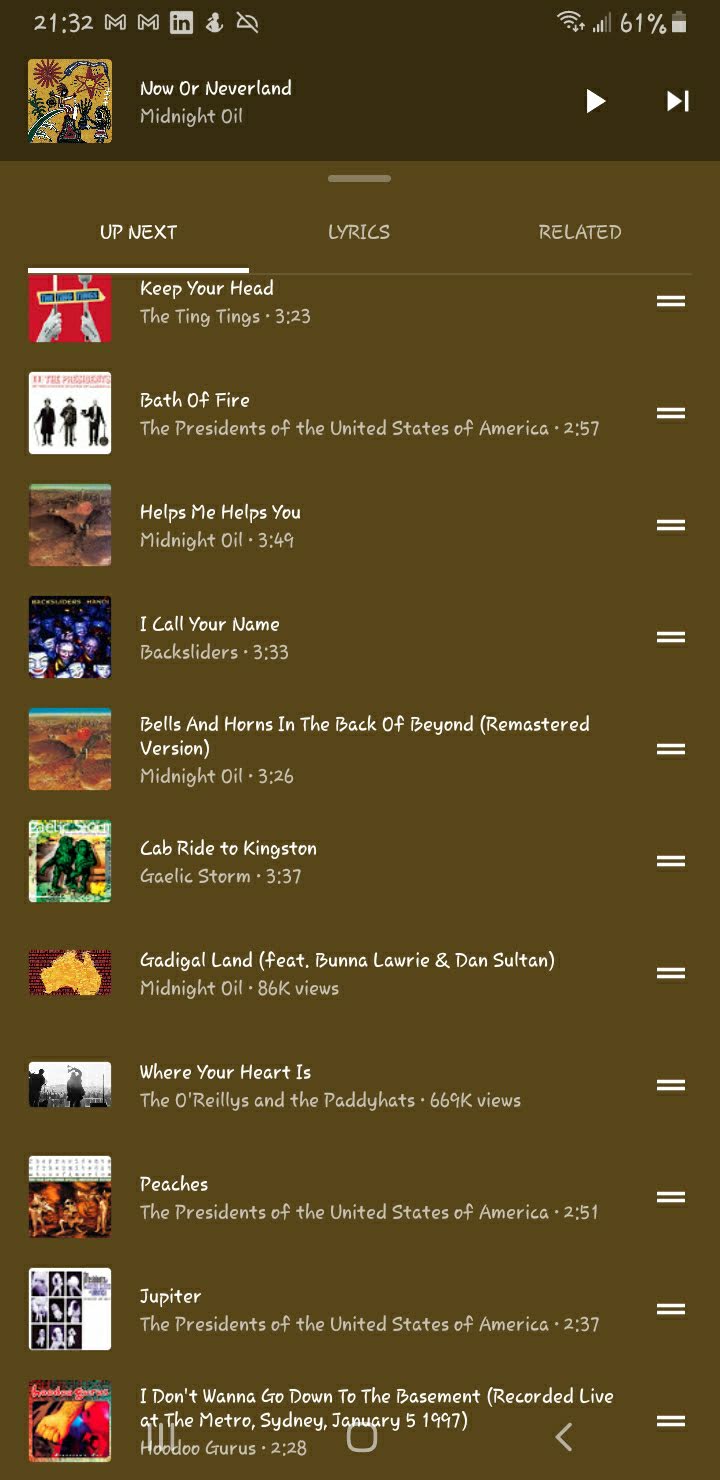Screen dimensions: 720x1480
Task: Play Now Or Neverland by Midnight Oil
Action: tap(595, 101)
